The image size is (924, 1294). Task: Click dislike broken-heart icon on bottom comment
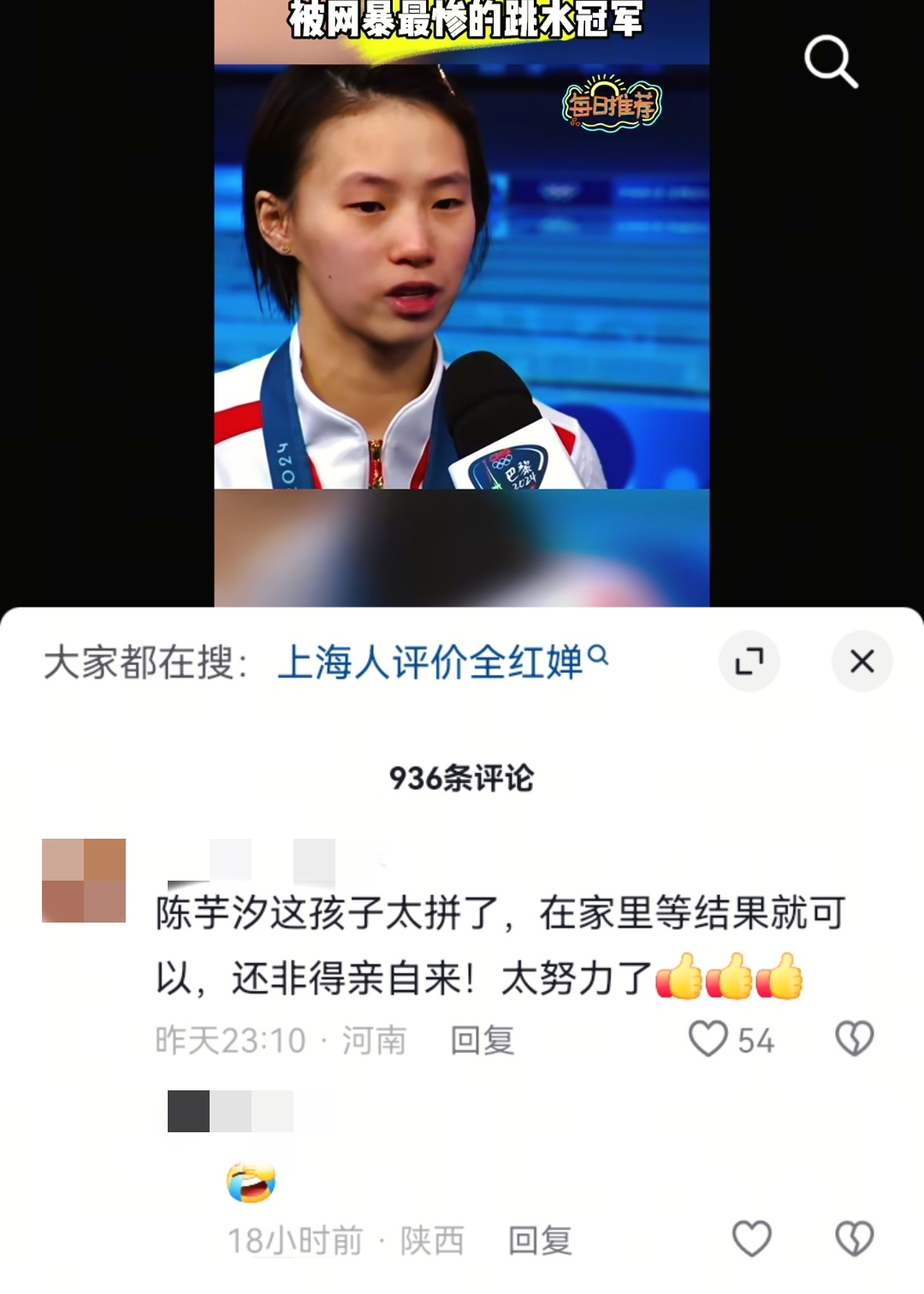pyautogui.click(x=852, y=1236)
